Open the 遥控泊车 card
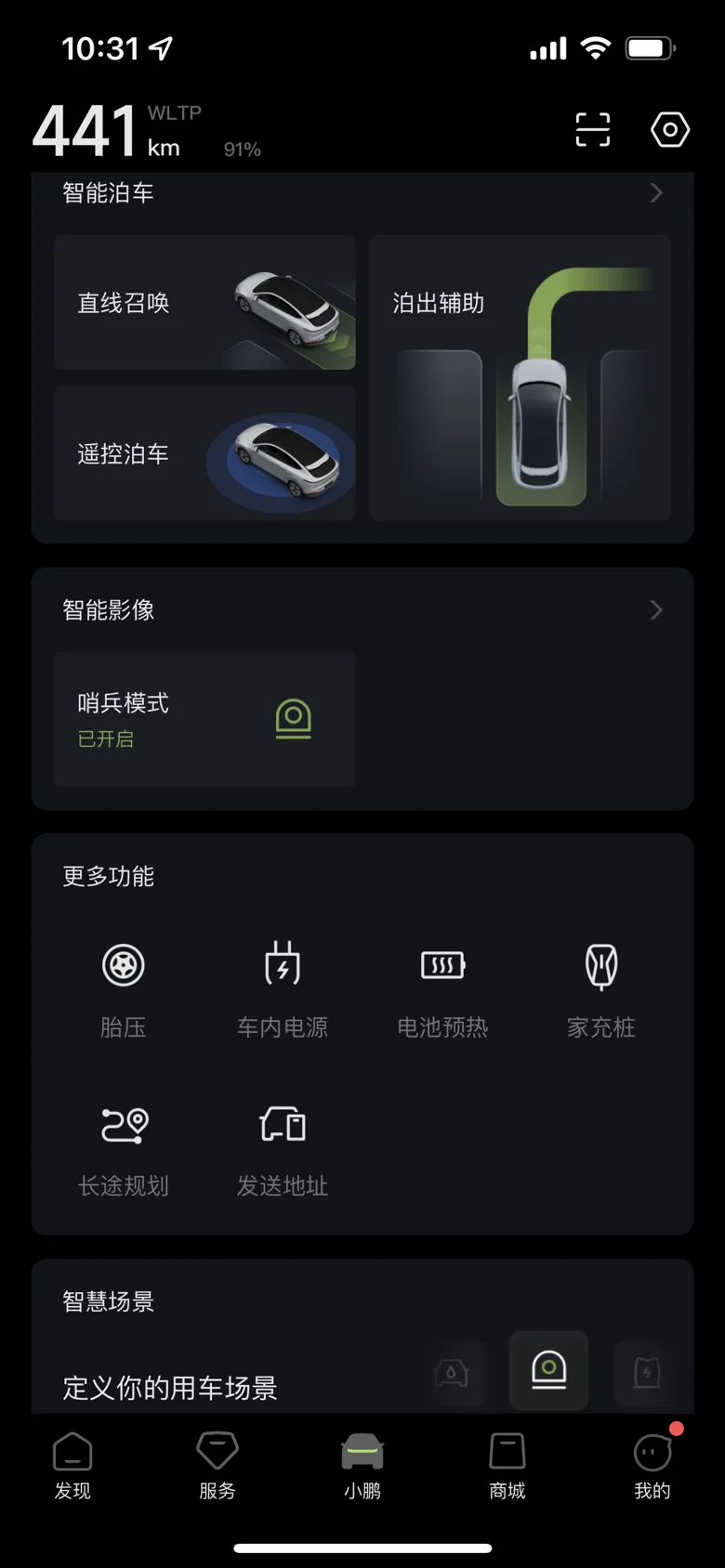The width and height of the screenshot is (725, 1568). 204,454
